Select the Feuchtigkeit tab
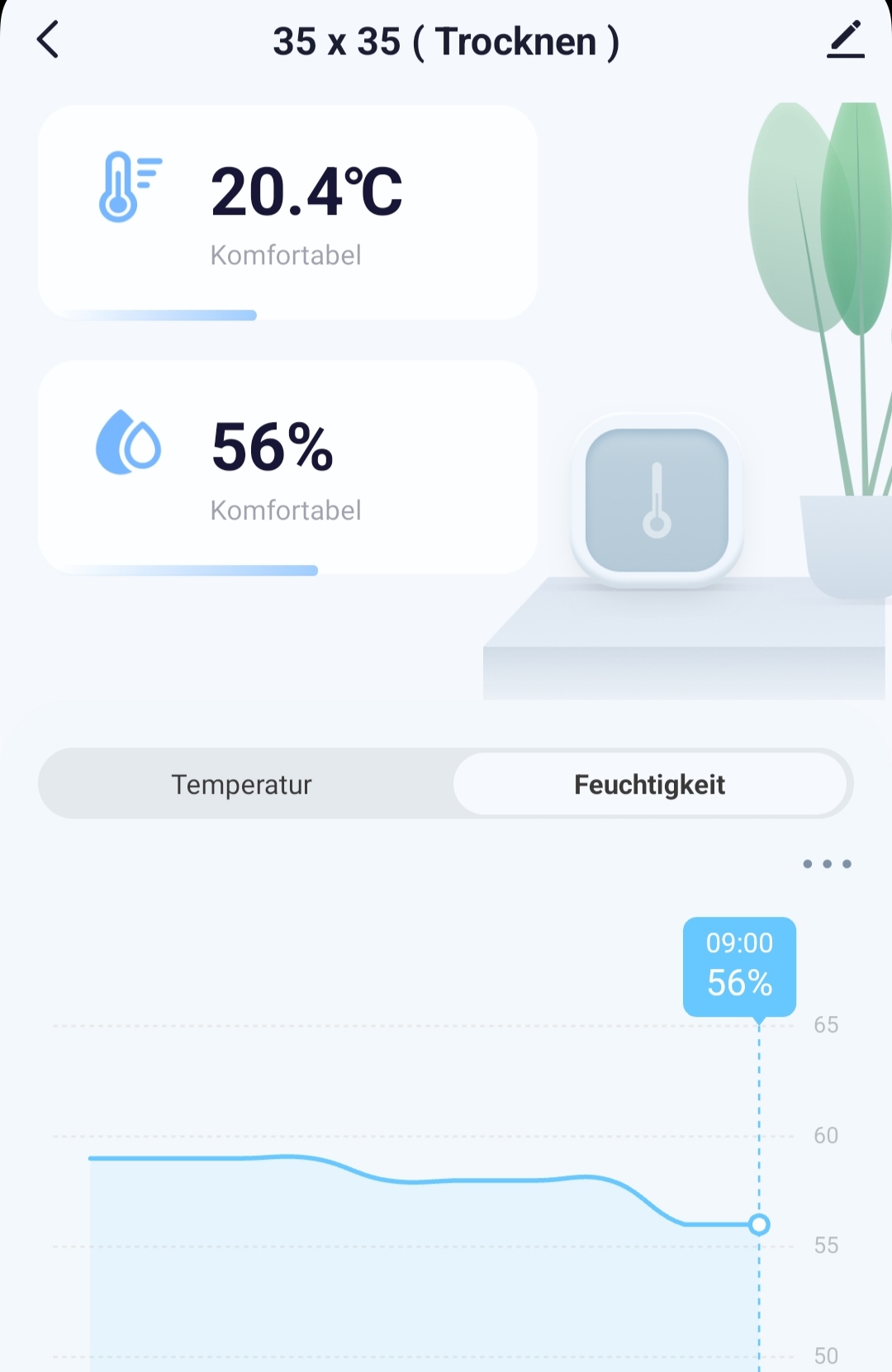 pyautogui.click(x=650, y=784)
